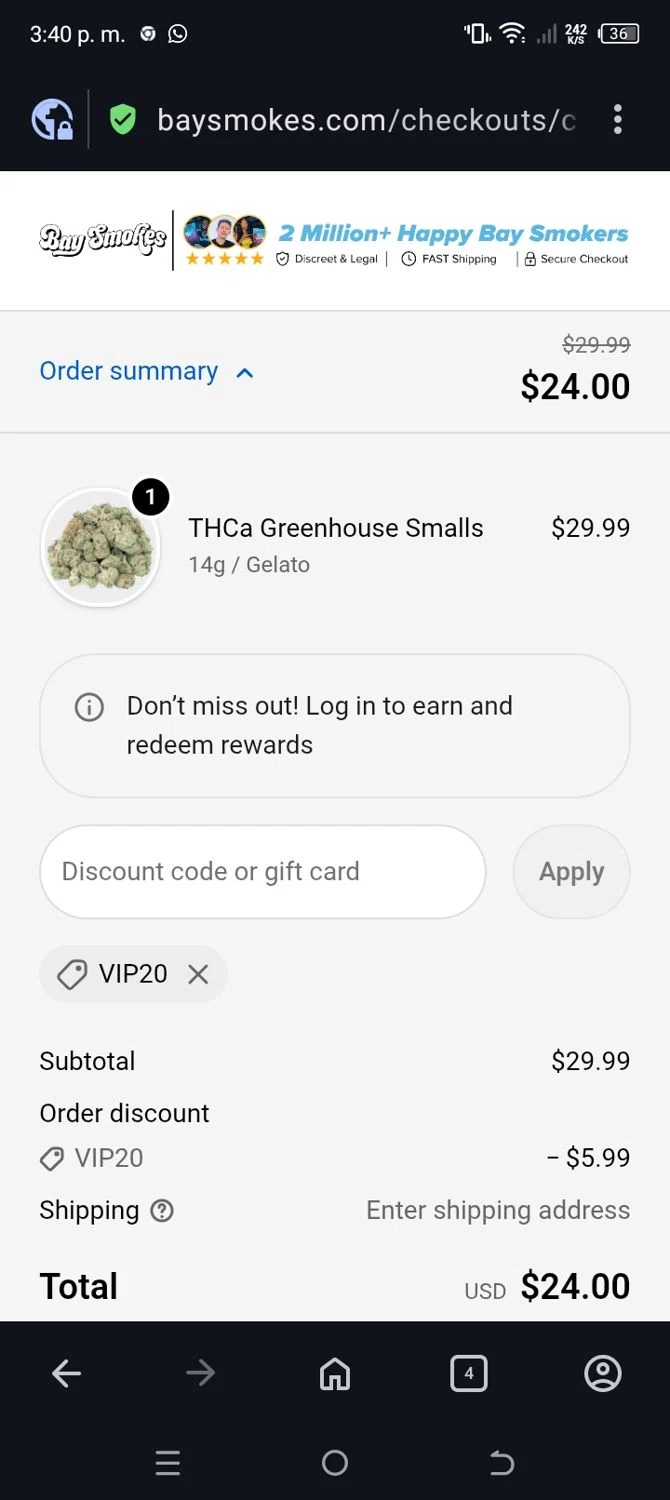Image resolution: width=670 pixels, height=1500 pixels.
Task: Open the Bay Smokes logo homepage
Action: click(102, 240)
